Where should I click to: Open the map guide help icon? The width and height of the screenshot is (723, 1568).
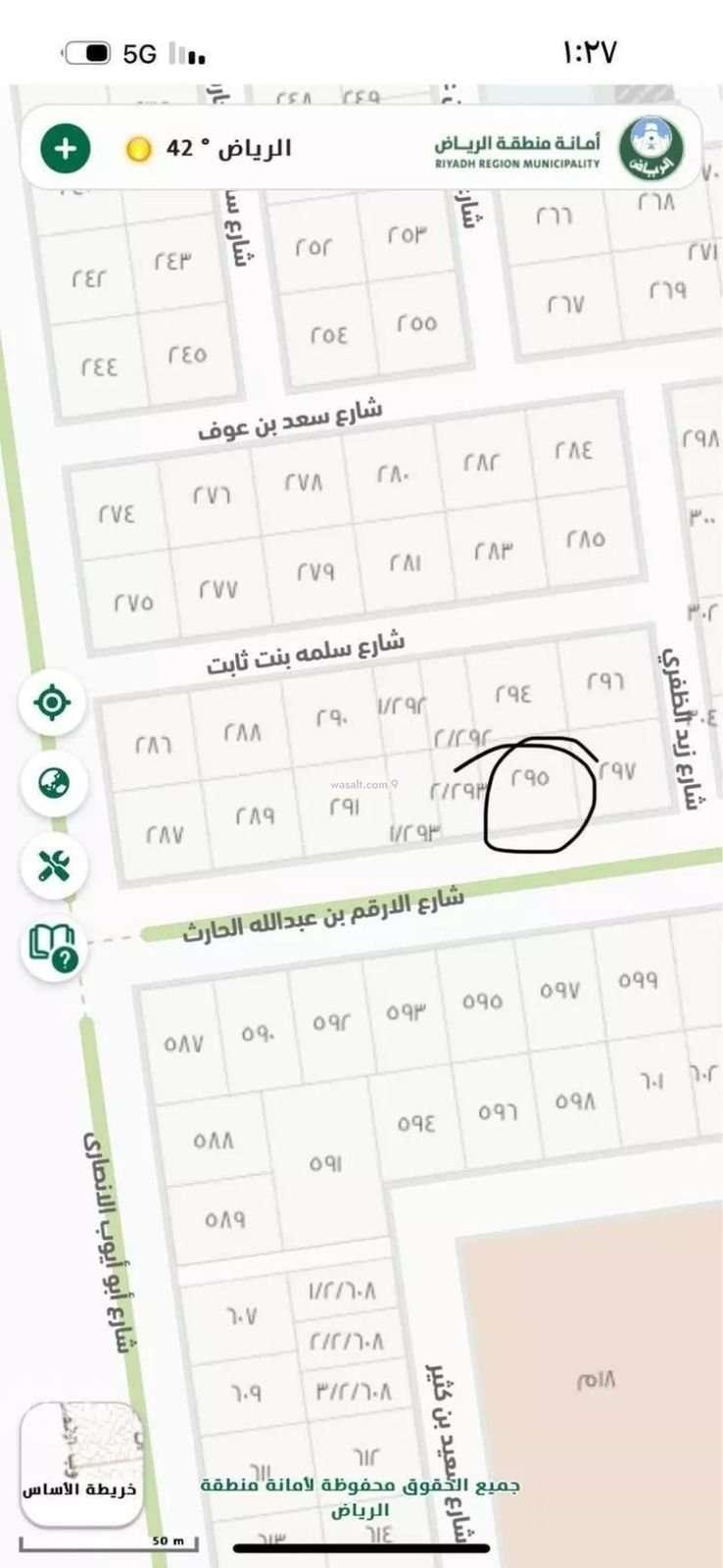(x=53, y=948)
